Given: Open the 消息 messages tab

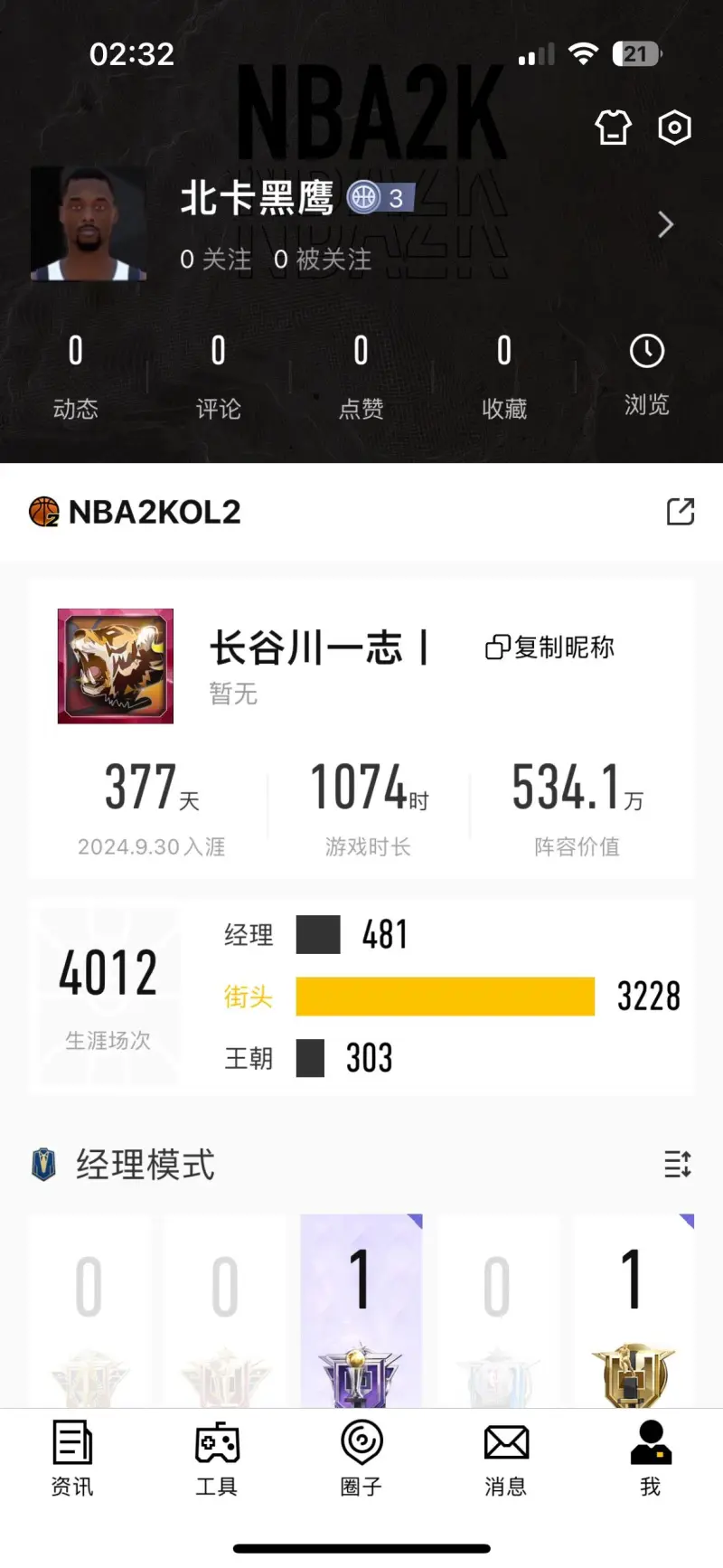Looking at the screenshot, I should pyautogui.click(x=506, y=1459).
